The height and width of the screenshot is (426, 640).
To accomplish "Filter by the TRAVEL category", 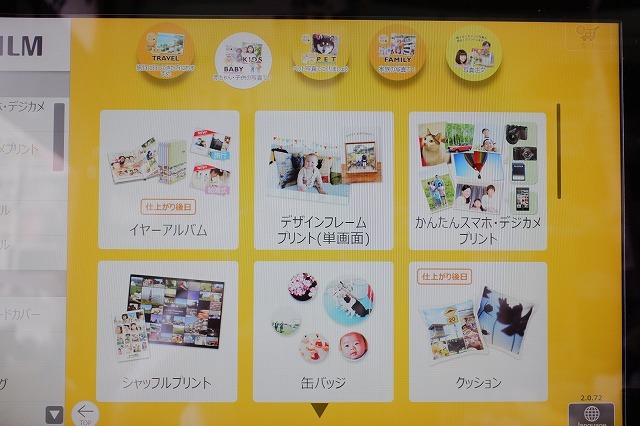I will click(167, 54).
